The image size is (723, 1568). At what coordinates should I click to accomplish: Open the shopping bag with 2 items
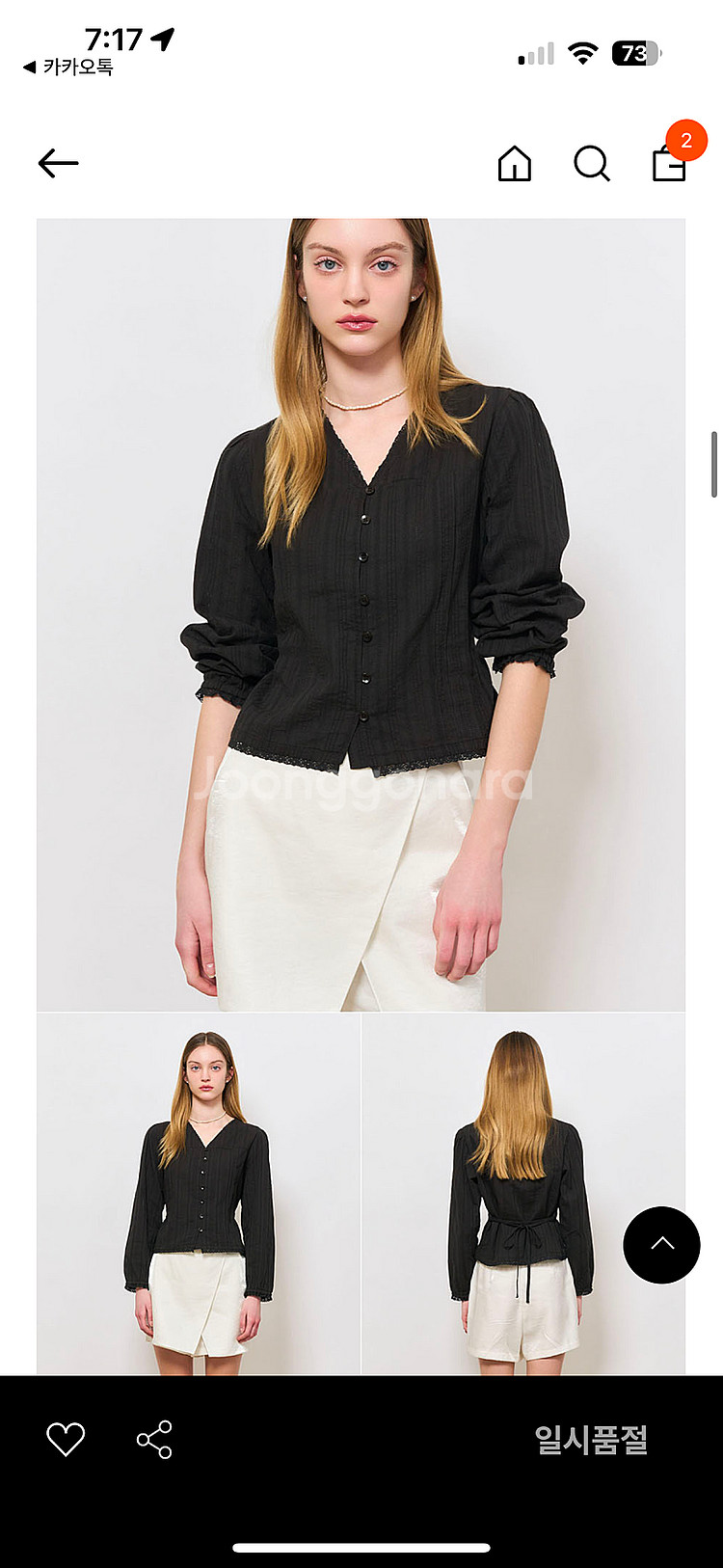[x=670, y=162]
